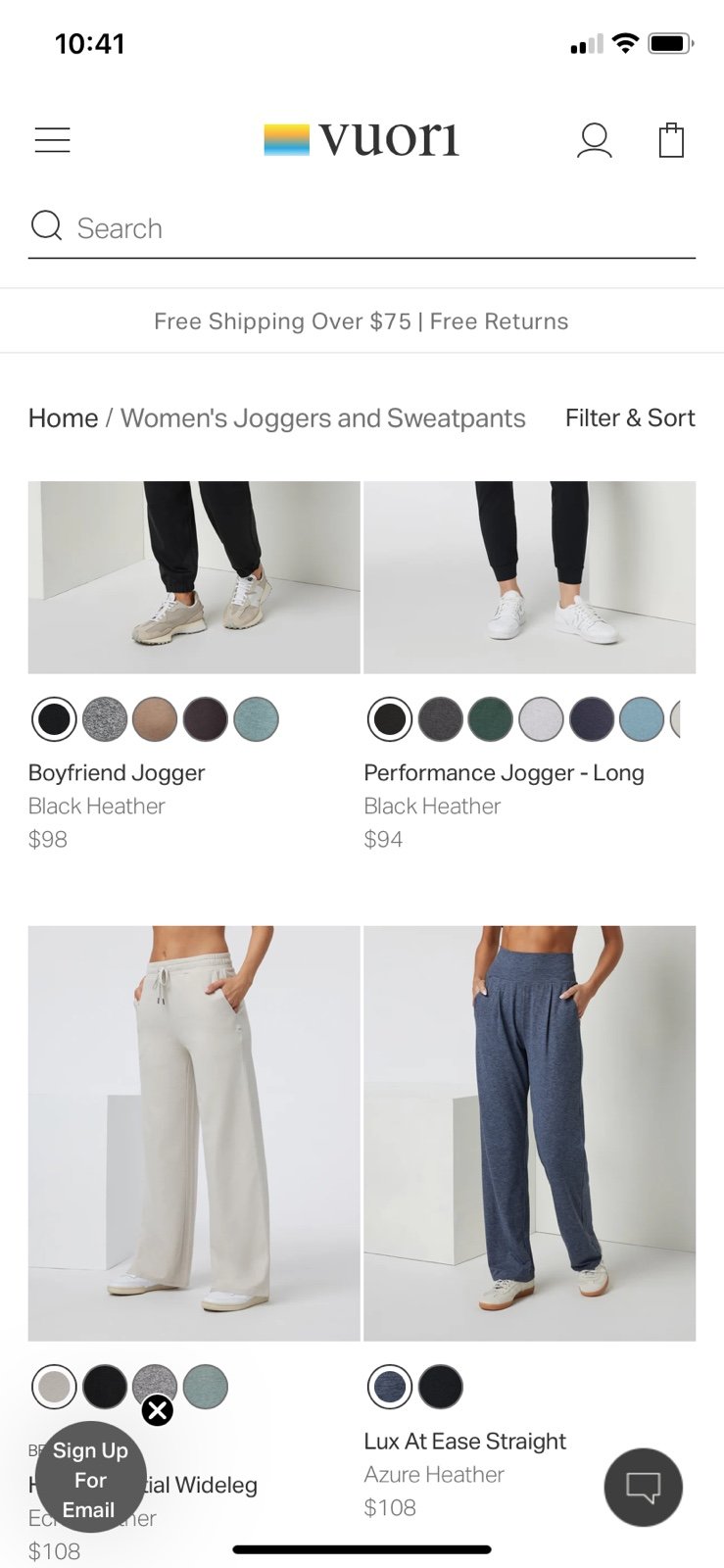The image size is (724, 1568).
Task: Open the account profile icon
Action: (594, 140)
